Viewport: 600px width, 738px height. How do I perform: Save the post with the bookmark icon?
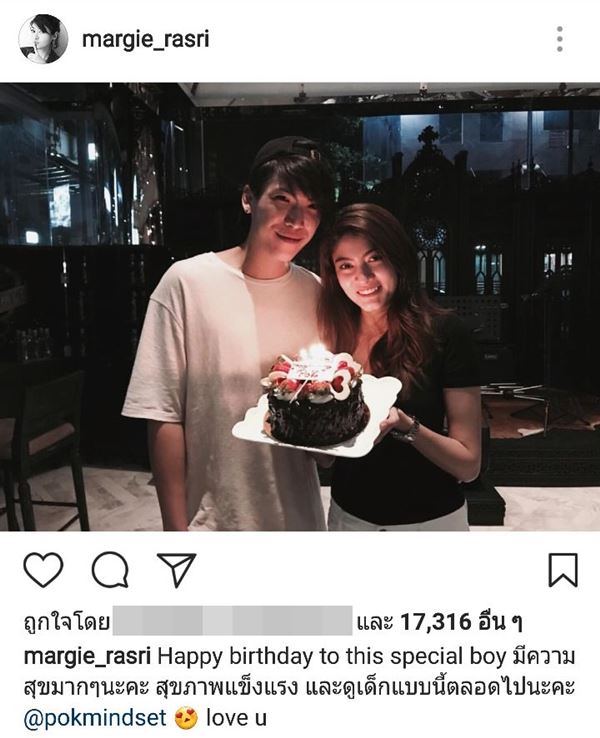tap(563, 569)
